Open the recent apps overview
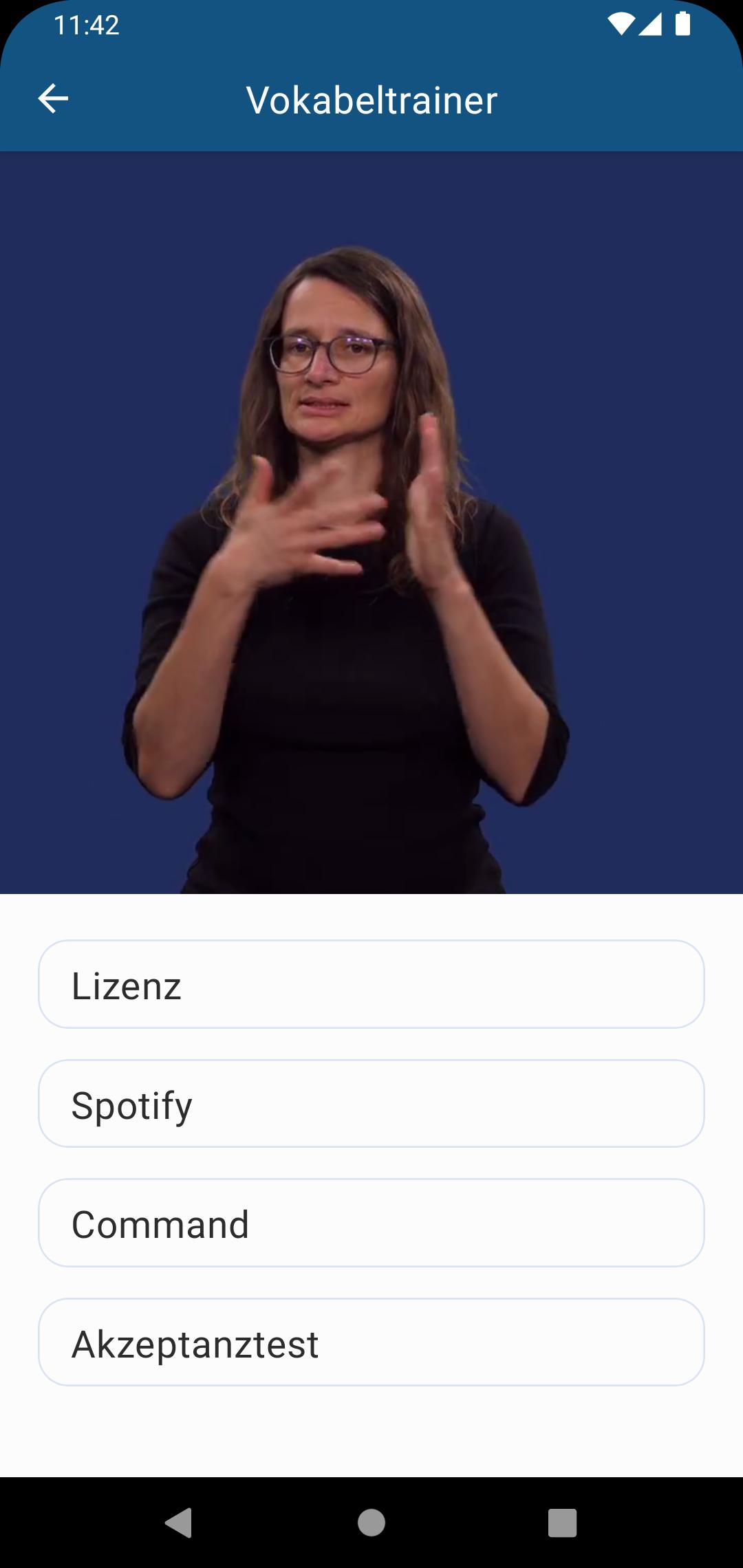 click(x=562, y=1523)
